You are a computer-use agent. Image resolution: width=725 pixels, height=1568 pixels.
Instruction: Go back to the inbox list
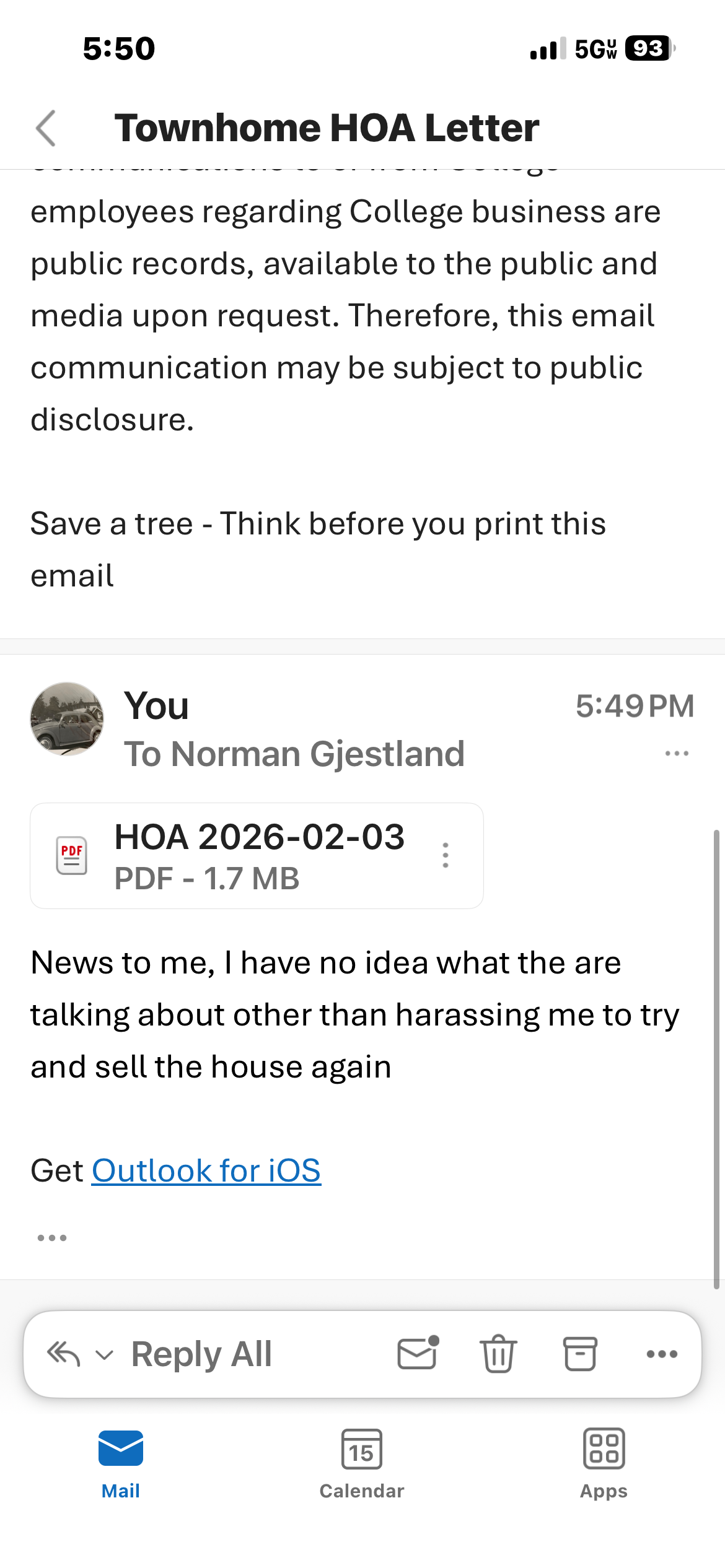(x=46, y=128)
